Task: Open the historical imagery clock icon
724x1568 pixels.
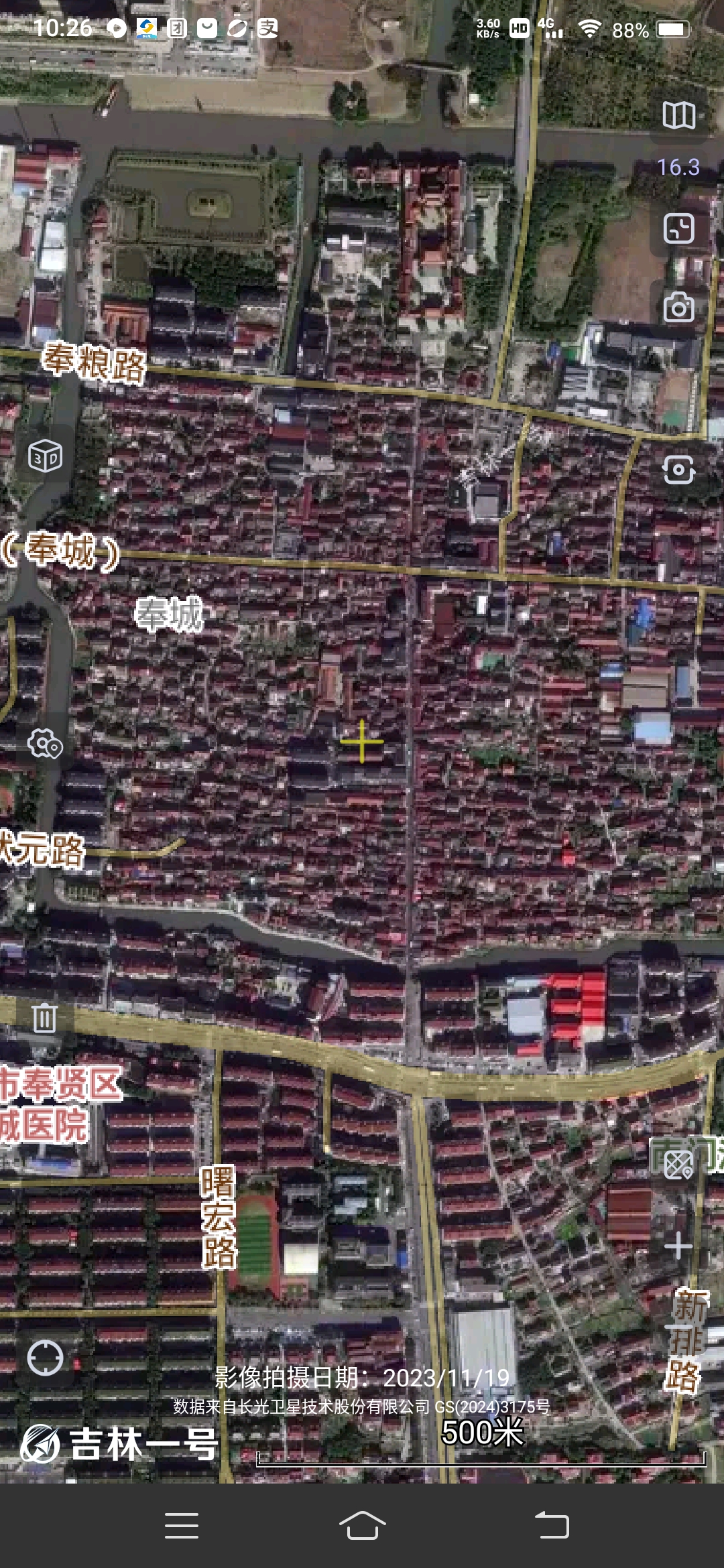Action: click(x=679, y=228)
